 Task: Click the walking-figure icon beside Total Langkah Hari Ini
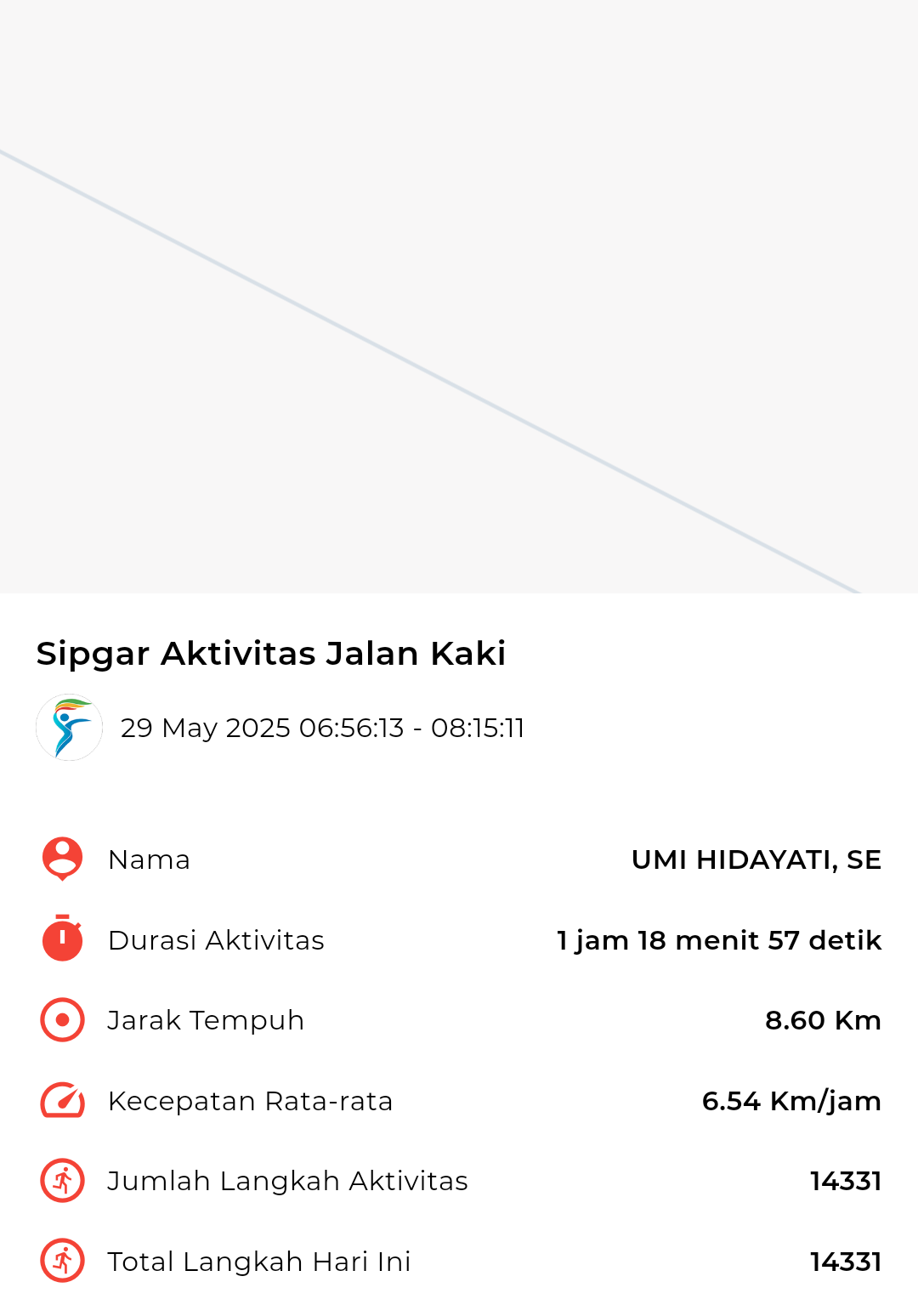(x=60, y=1262)
